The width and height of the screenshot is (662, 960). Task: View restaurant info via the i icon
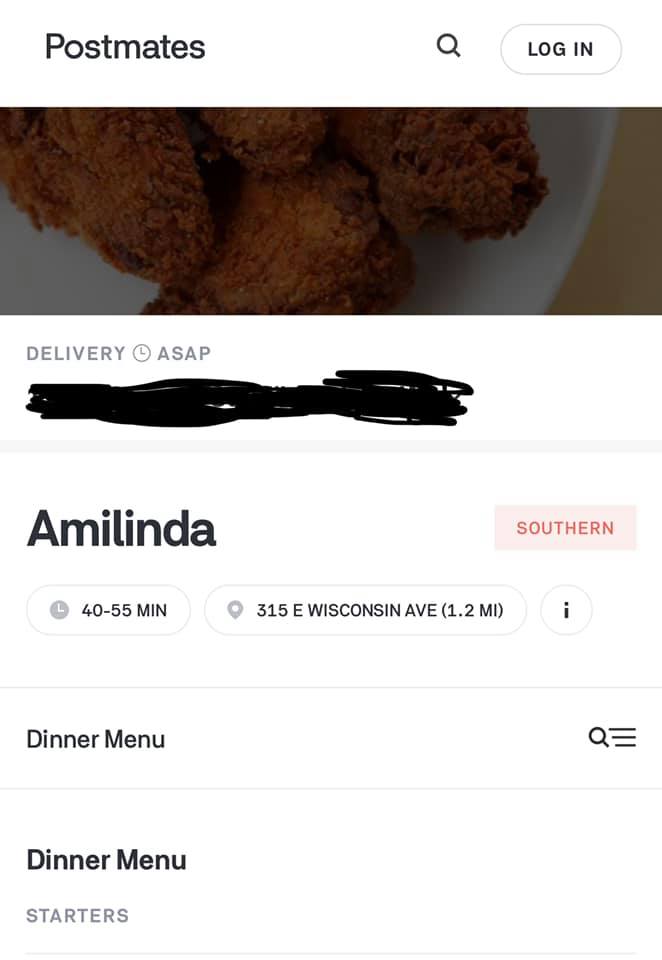click(566, 610)
